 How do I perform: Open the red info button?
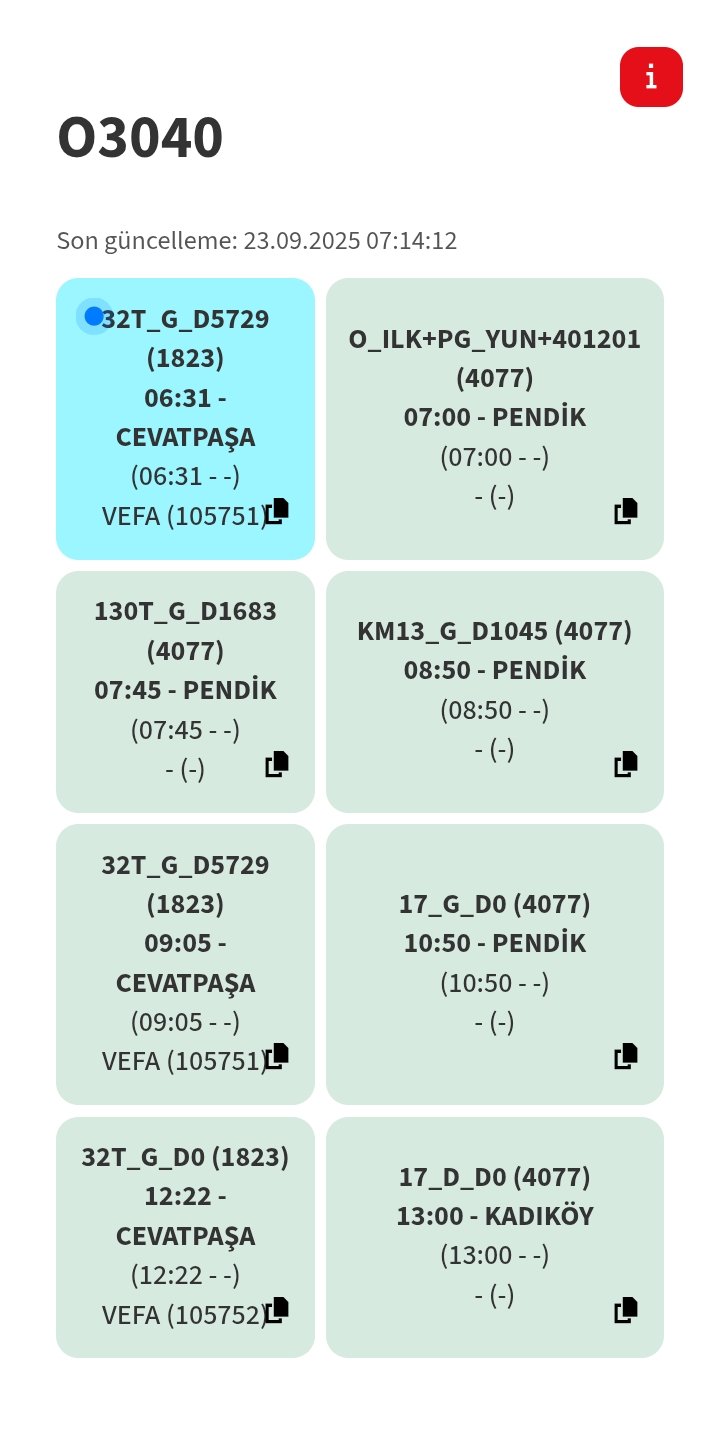point(651,77)
